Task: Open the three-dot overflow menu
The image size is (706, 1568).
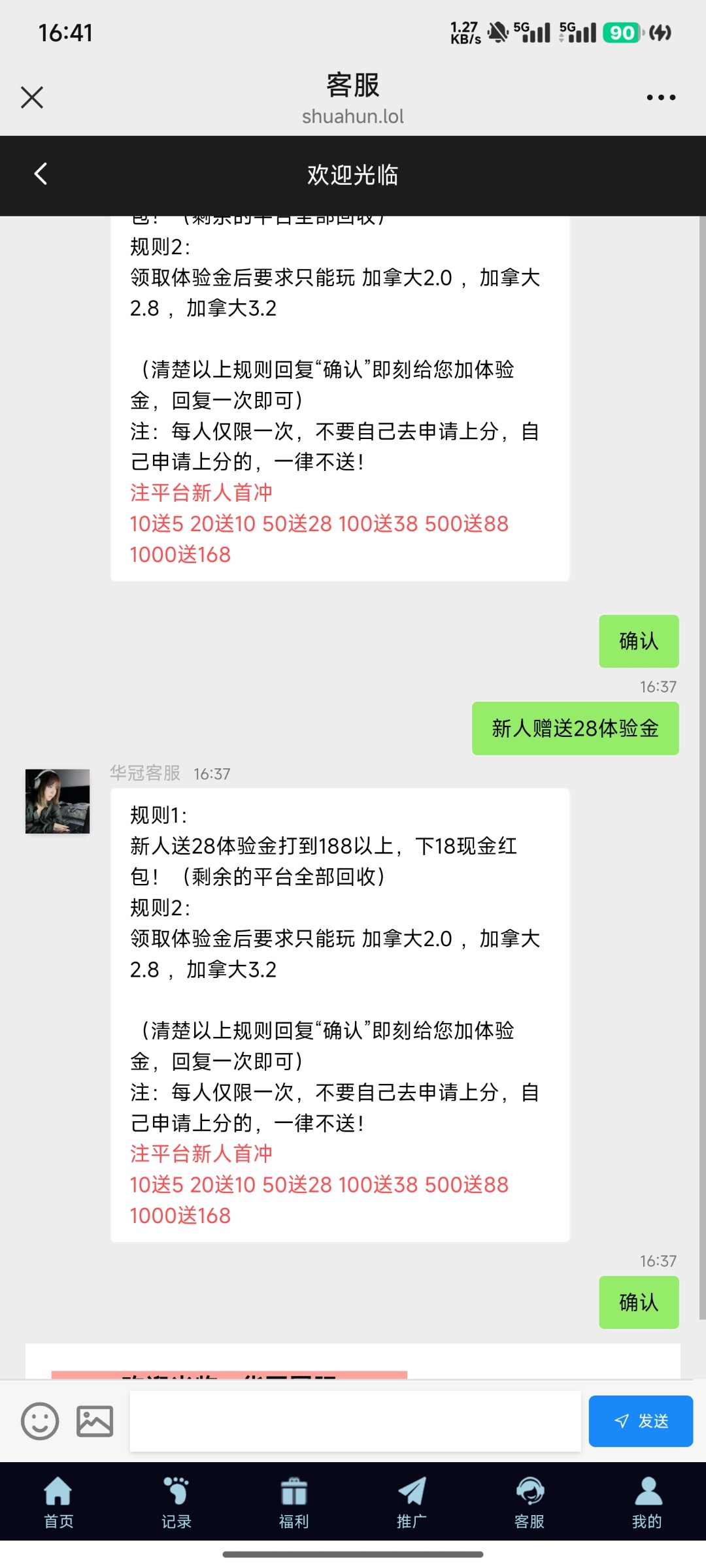Action: tap(661, 98)
